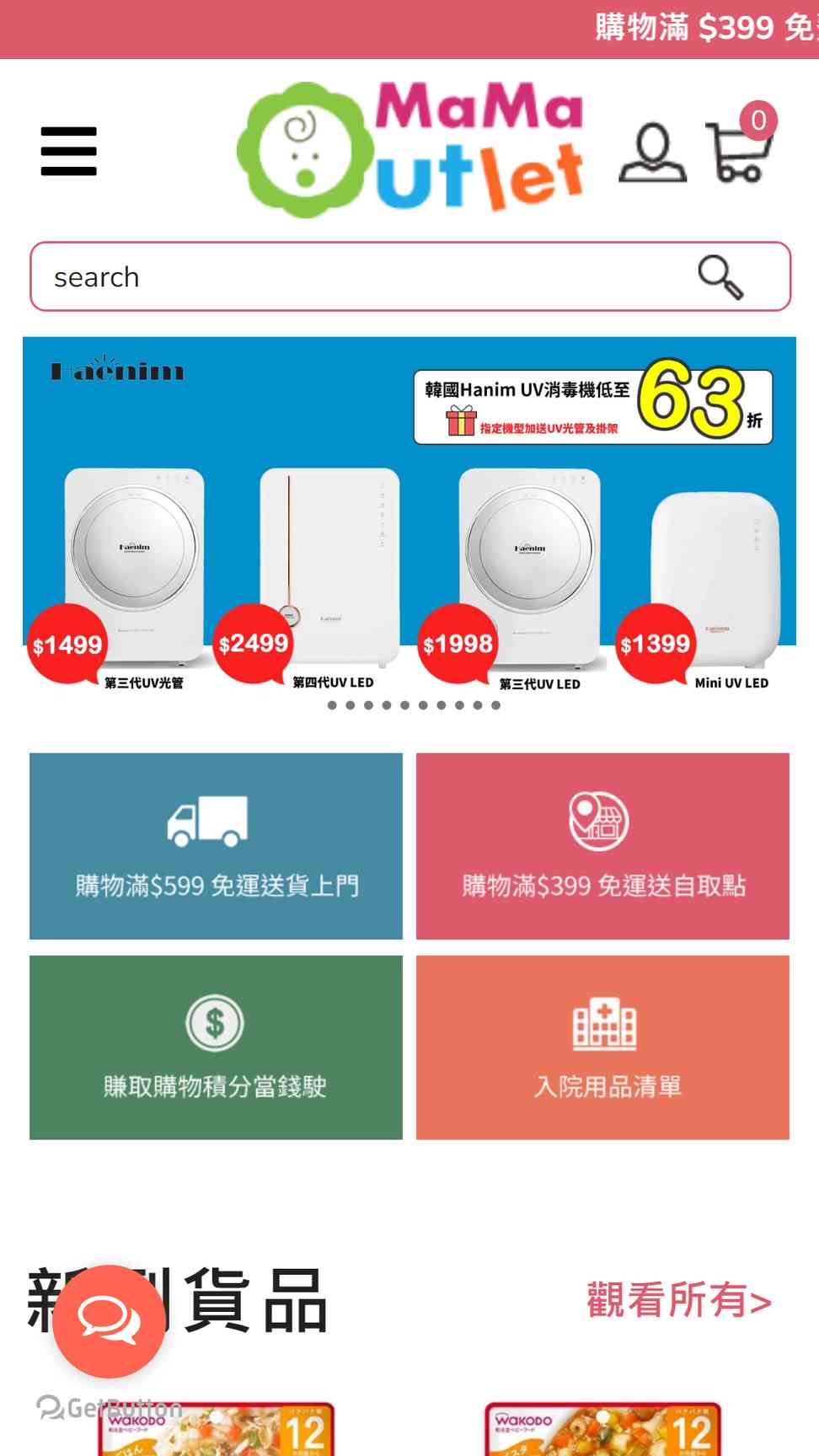
Task: Open the earn shopping points tile
Action: click(x=216, y=1047)
